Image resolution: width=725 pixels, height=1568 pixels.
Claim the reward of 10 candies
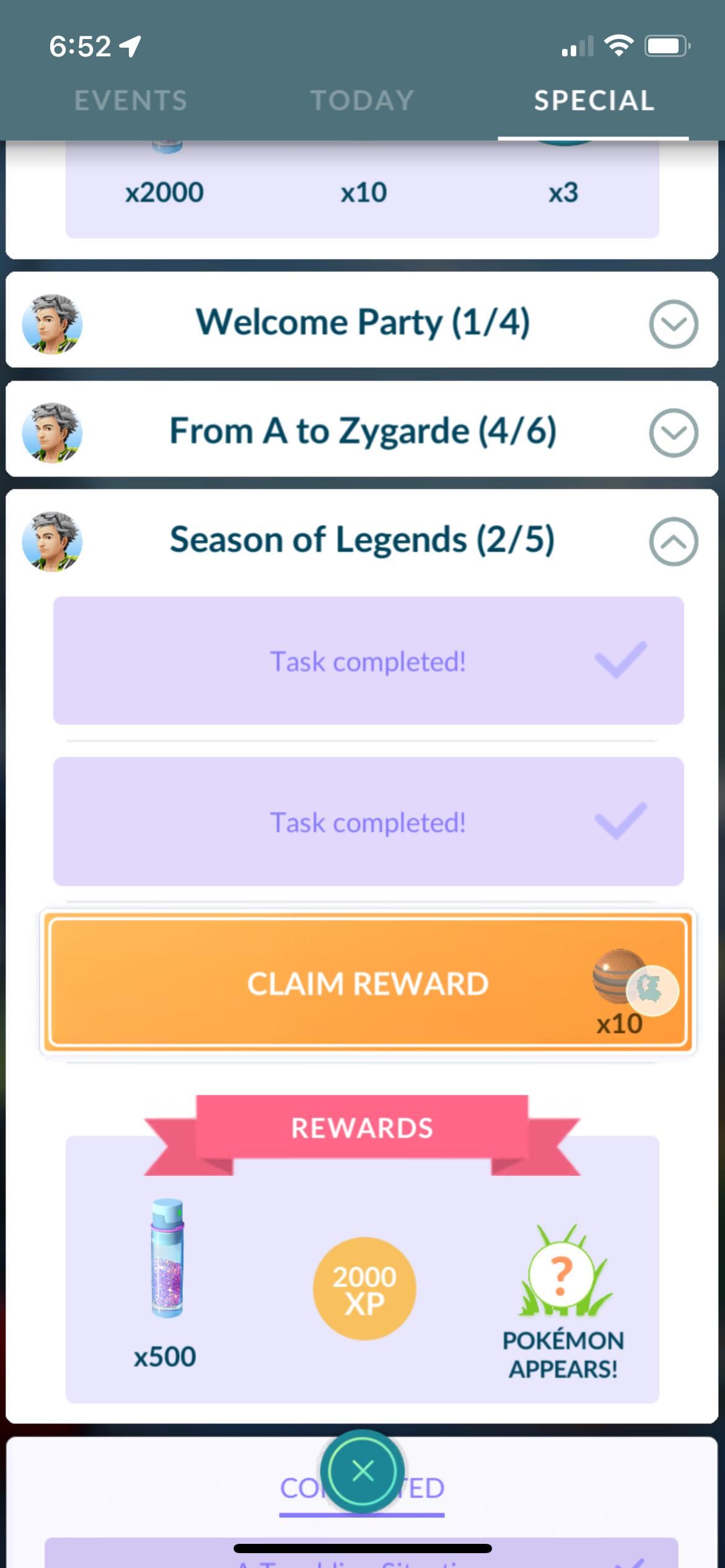[368, 983]
